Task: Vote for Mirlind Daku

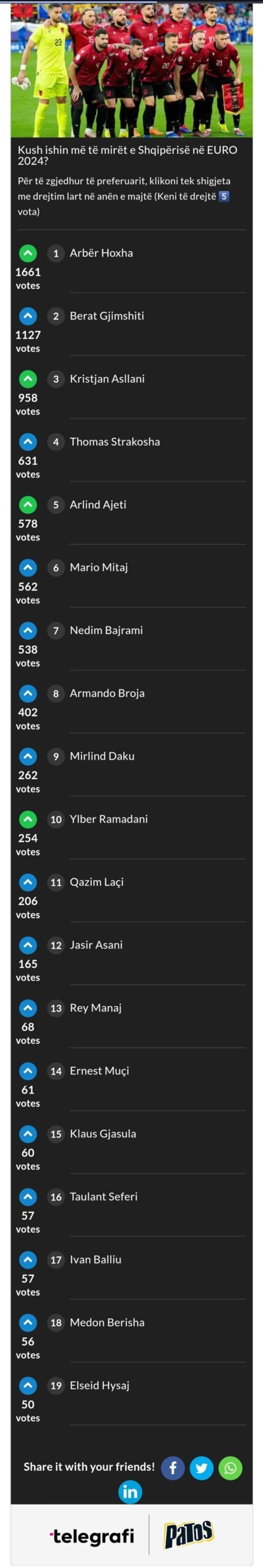Action: pos(28,756)
